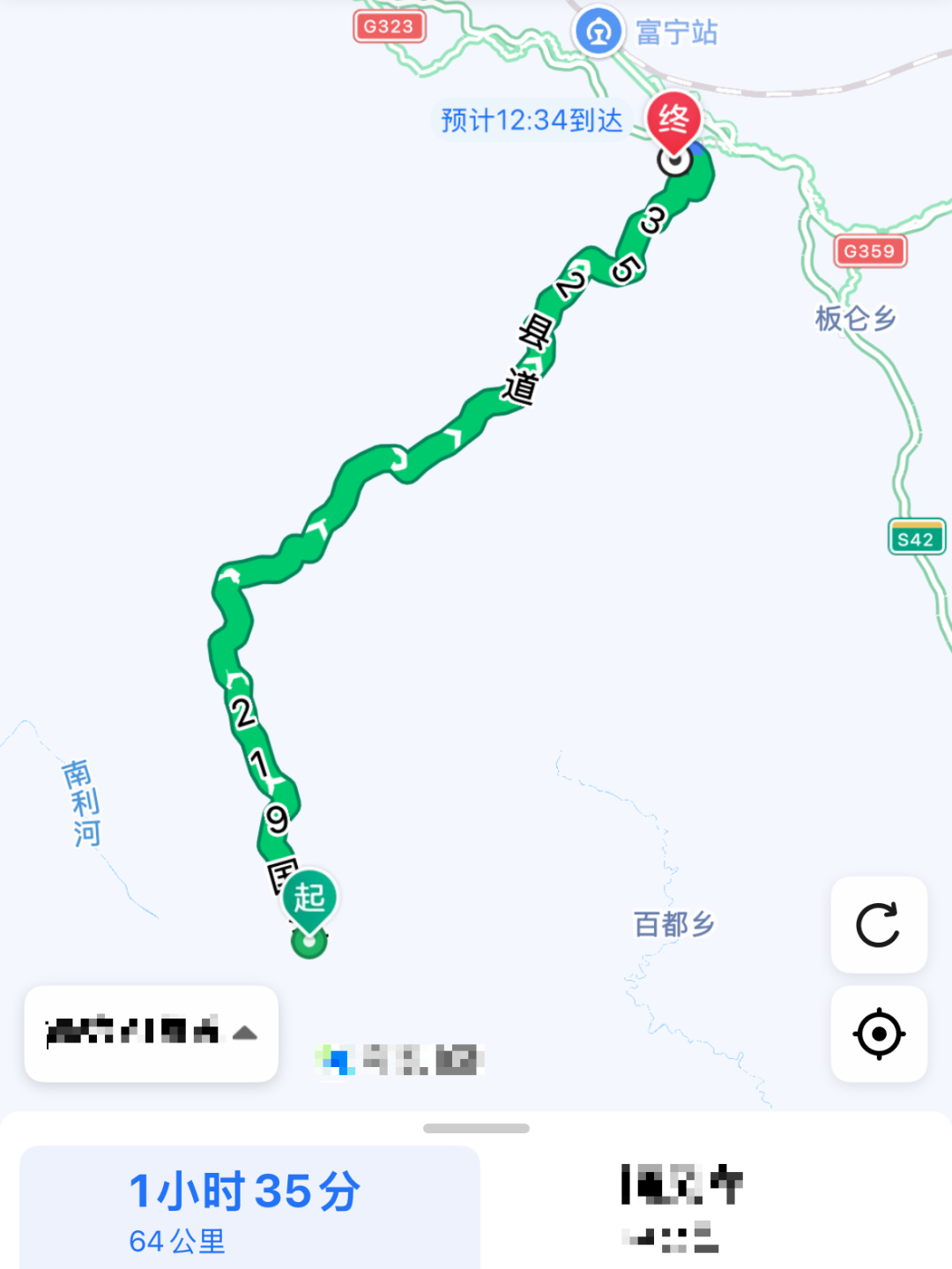Tap the green 起 start marker

309,899
